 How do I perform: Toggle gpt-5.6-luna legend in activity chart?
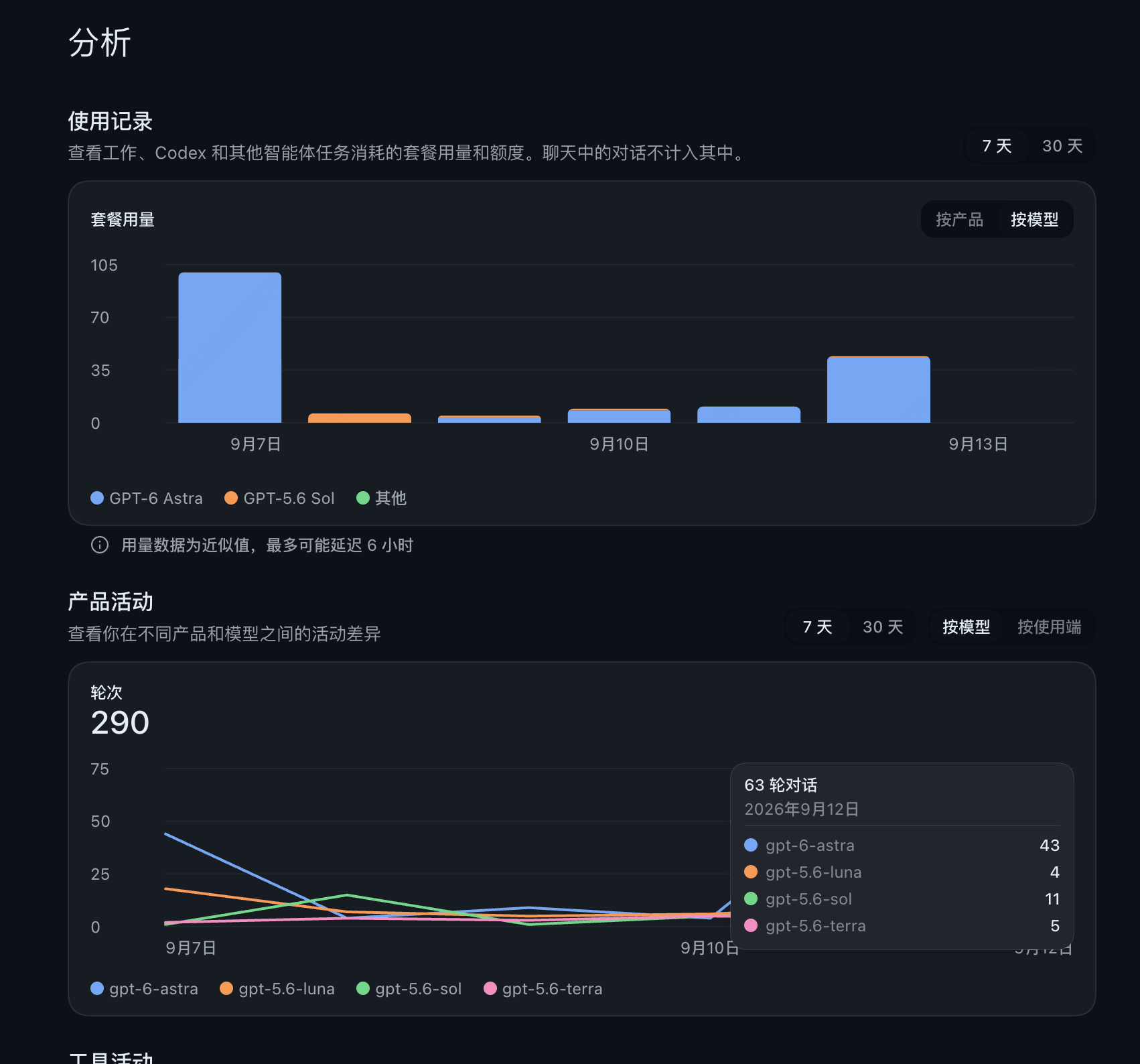tap(277, 989)
